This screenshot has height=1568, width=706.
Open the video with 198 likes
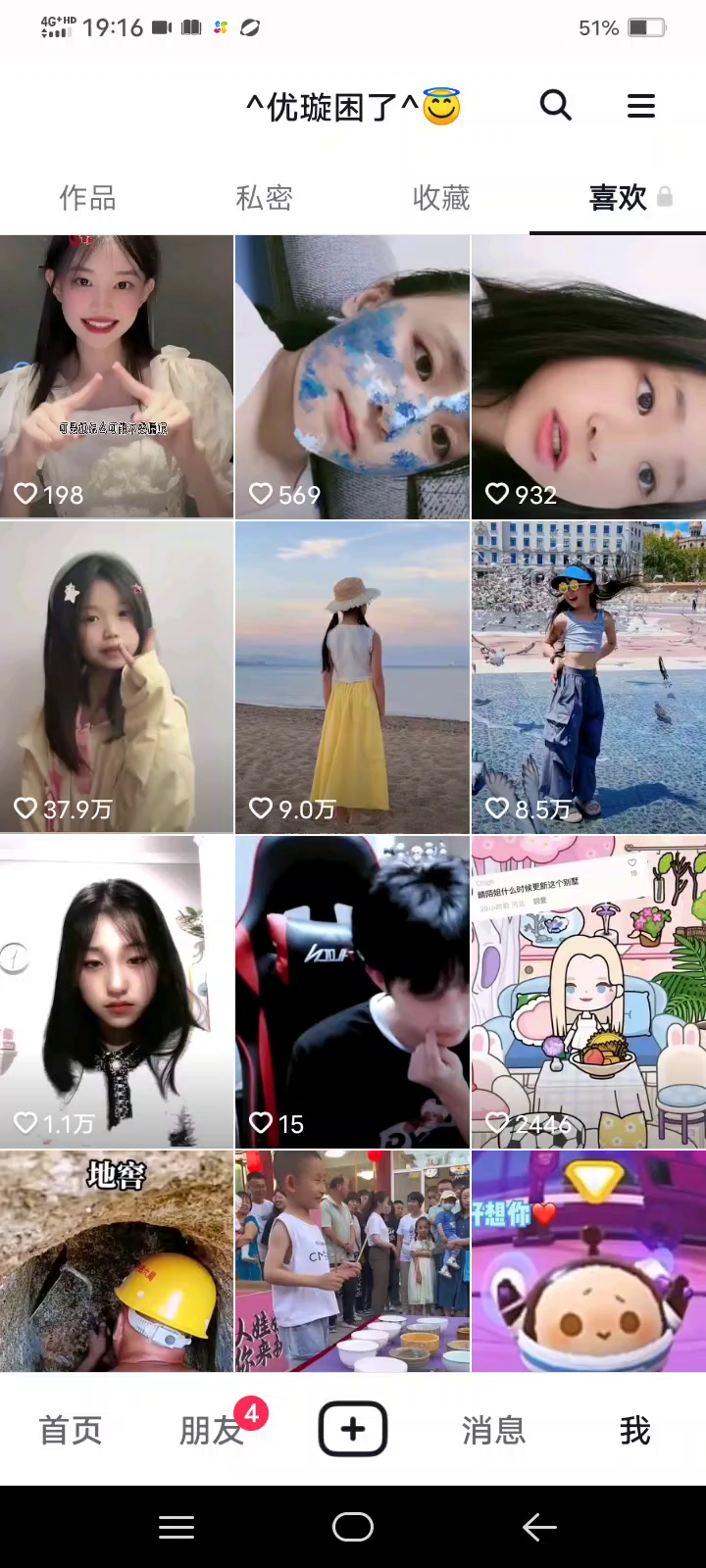(117, 376)
